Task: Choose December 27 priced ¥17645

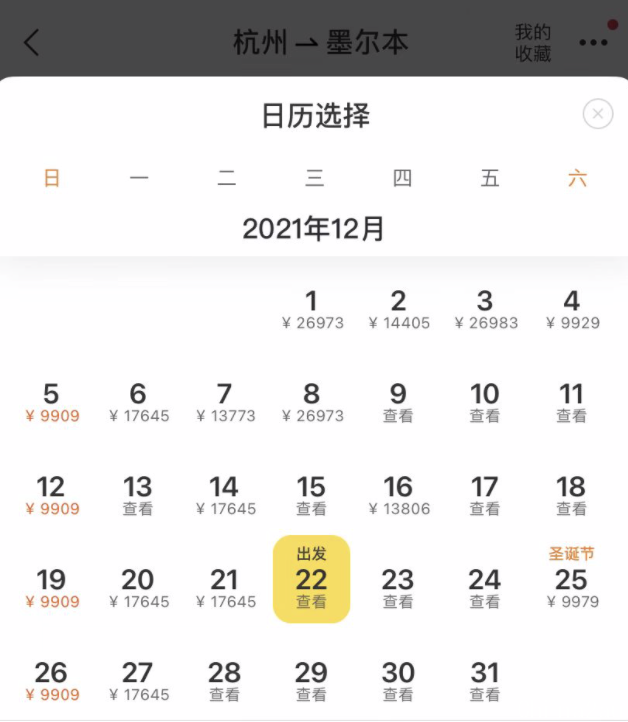Action: pos(137,681)
